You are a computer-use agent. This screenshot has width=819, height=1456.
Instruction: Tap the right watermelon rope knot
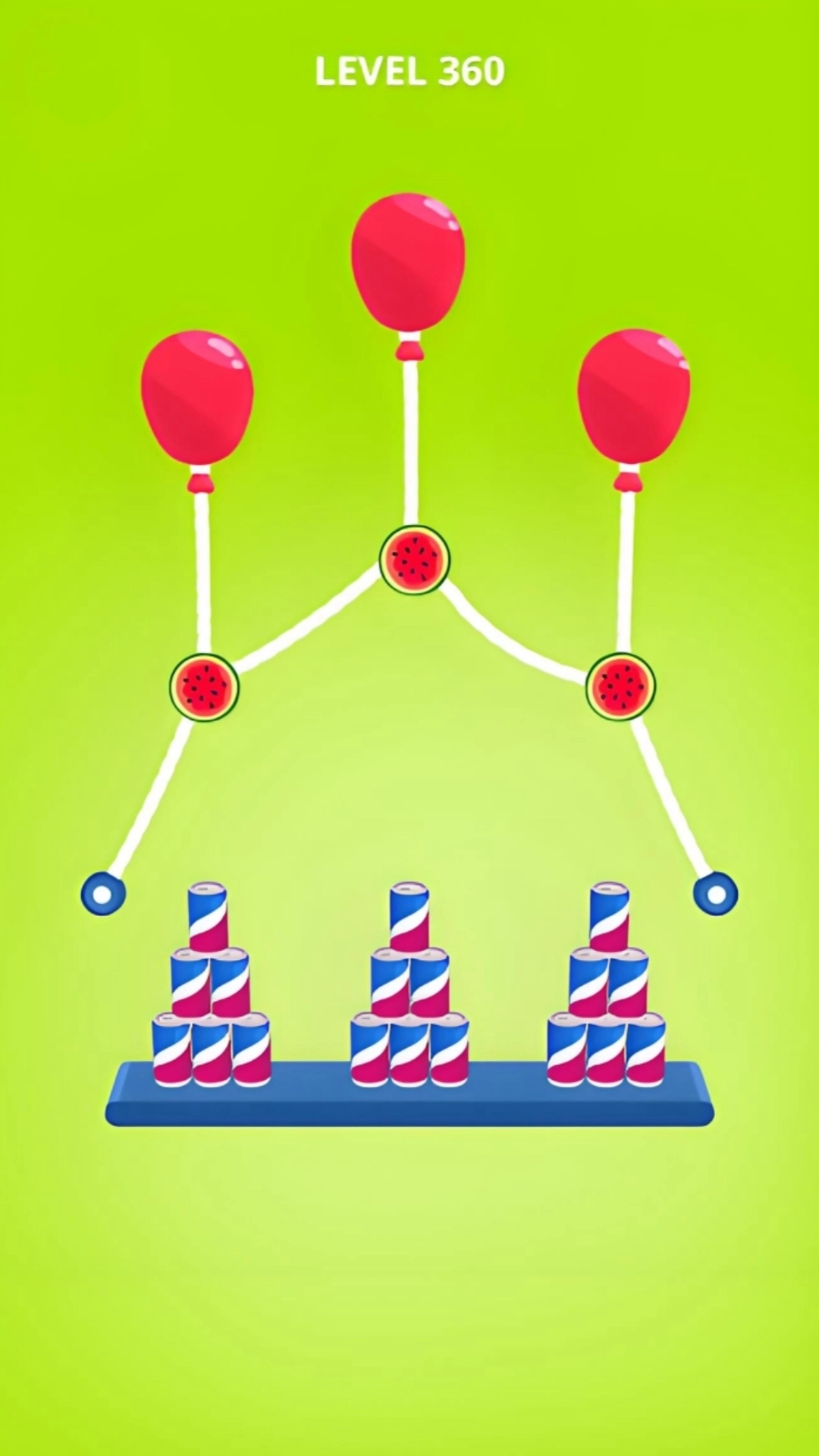pos(620,687)
